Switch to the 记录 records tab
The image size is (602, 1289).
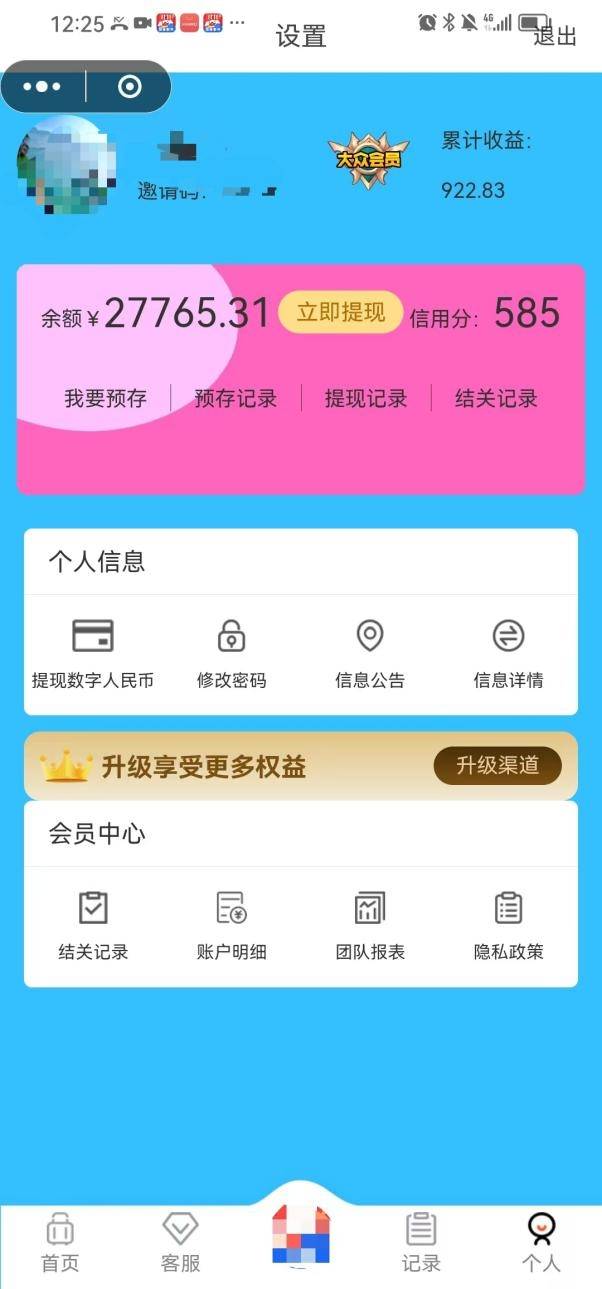tap(421, 1242)
